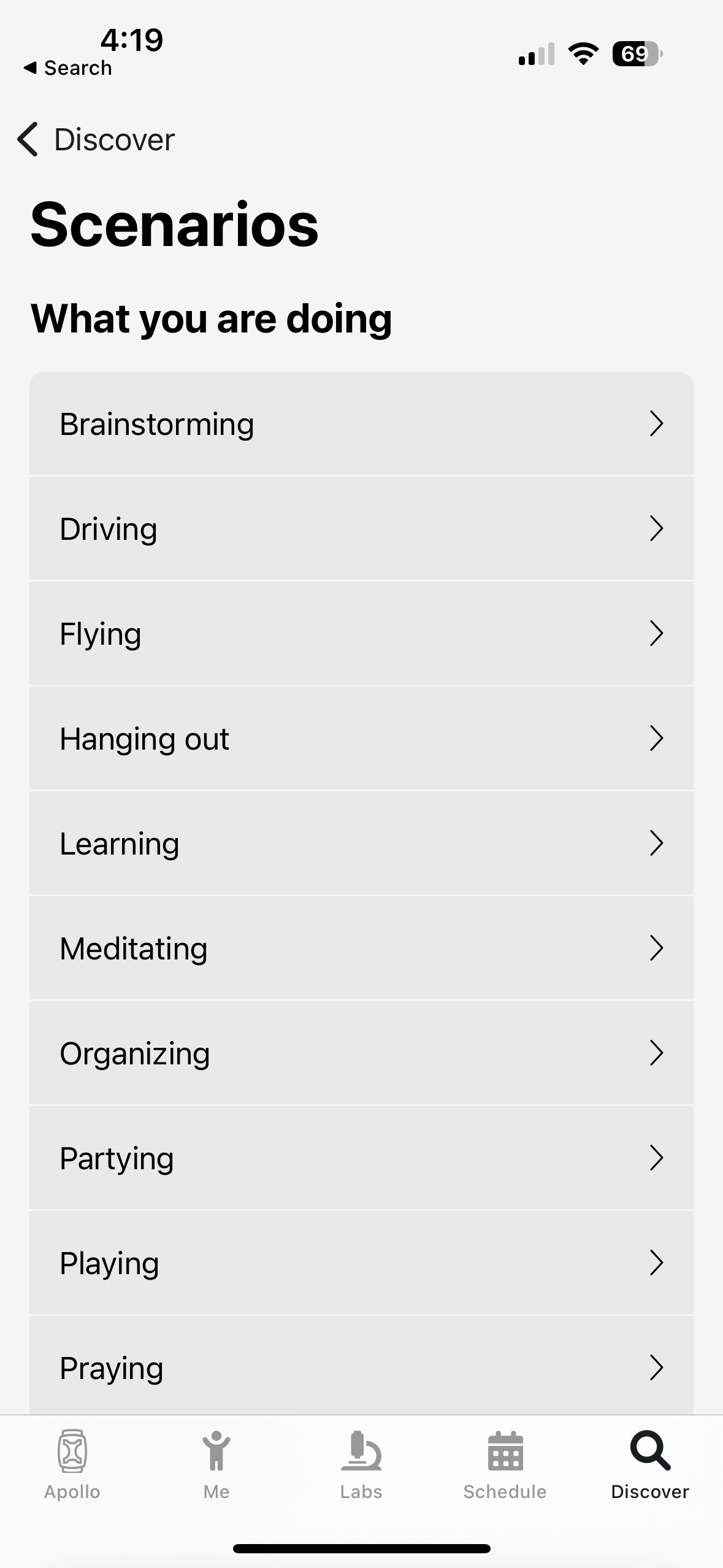
Task: Select the Praying scenario
Action: click(x=361, y=1367)
